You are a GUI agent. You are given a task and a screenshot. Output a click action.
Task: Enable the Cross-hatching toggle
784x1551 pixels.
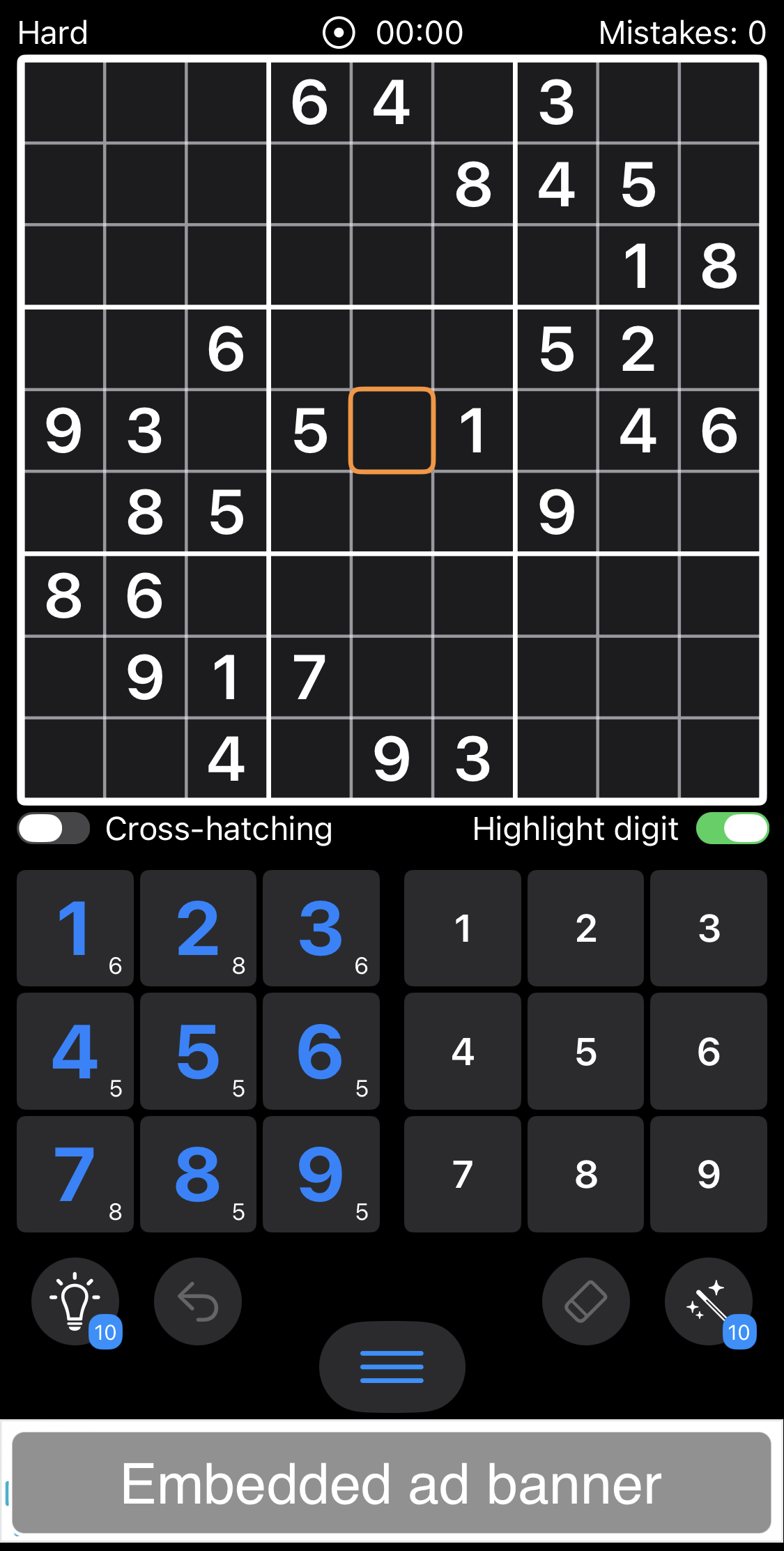click(52, 828)
